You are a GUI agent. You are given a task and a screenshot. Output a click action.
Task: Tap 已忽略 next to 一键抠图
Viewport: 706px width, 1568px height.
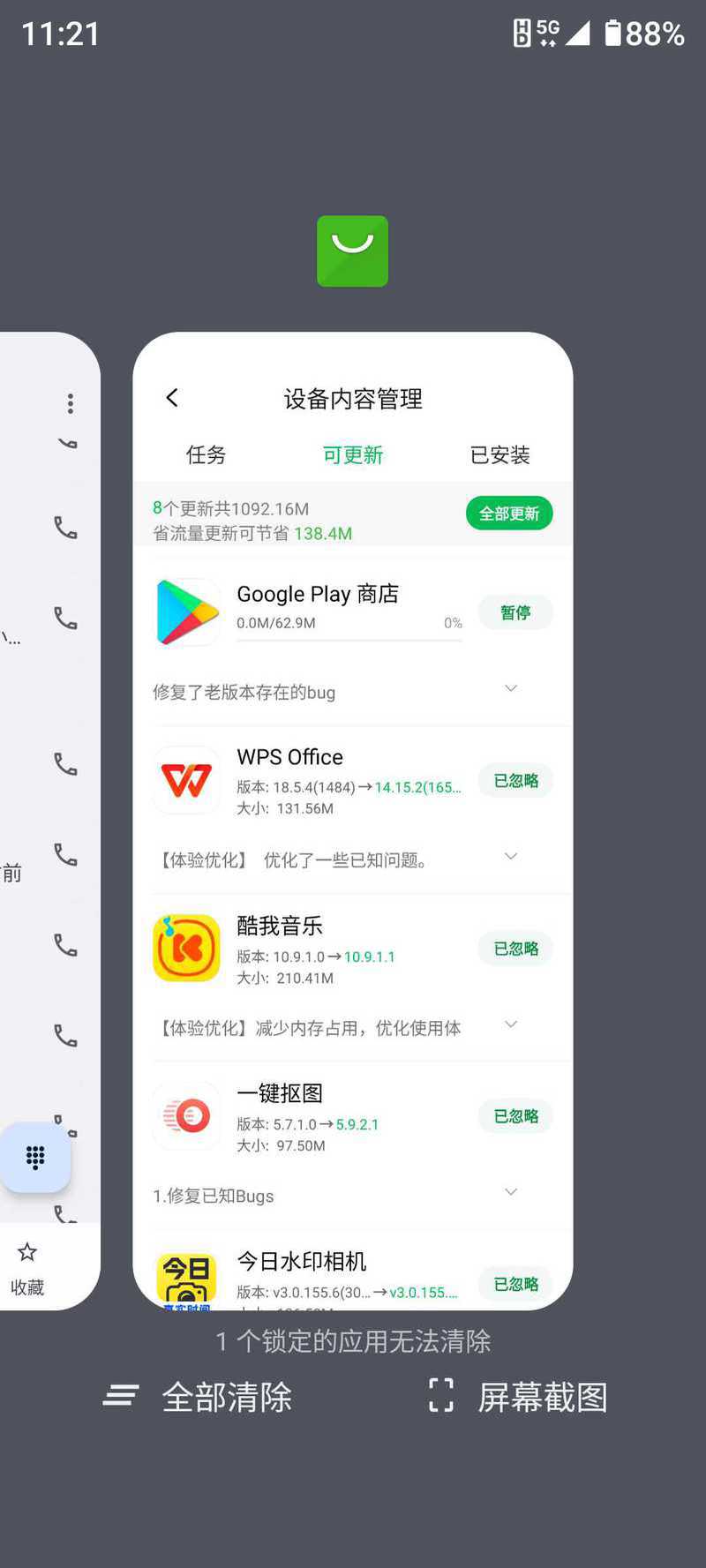point(515,1116)
